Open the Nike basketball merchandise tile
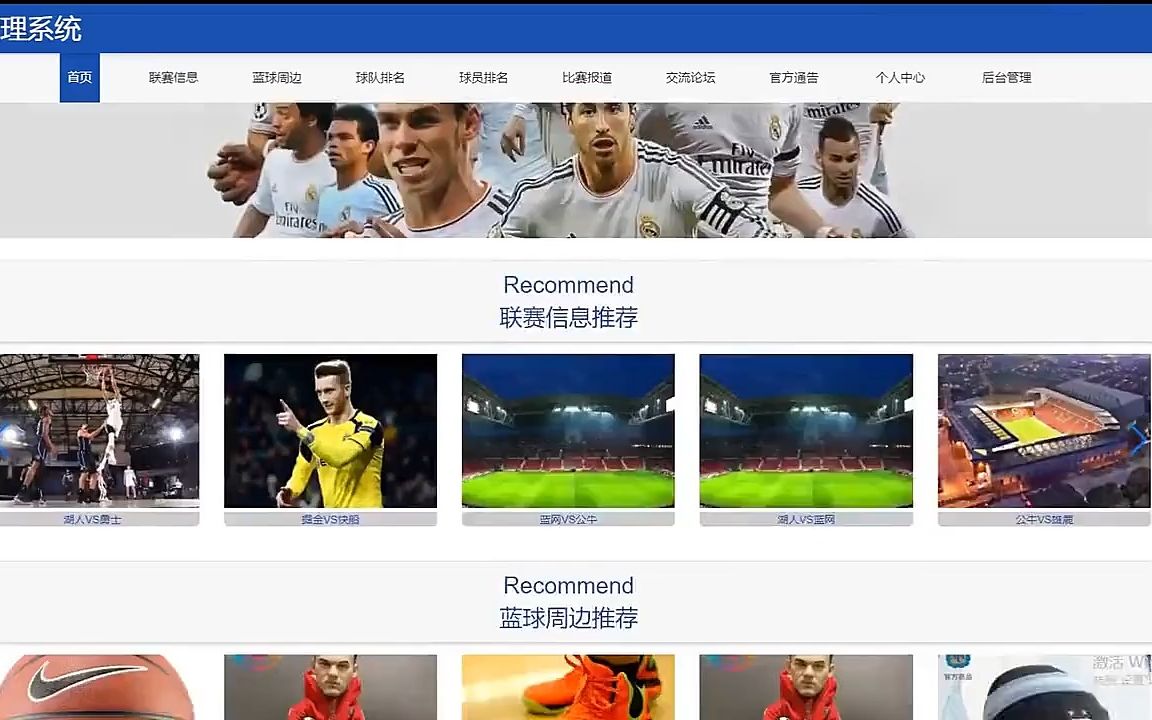 point(98,688)
